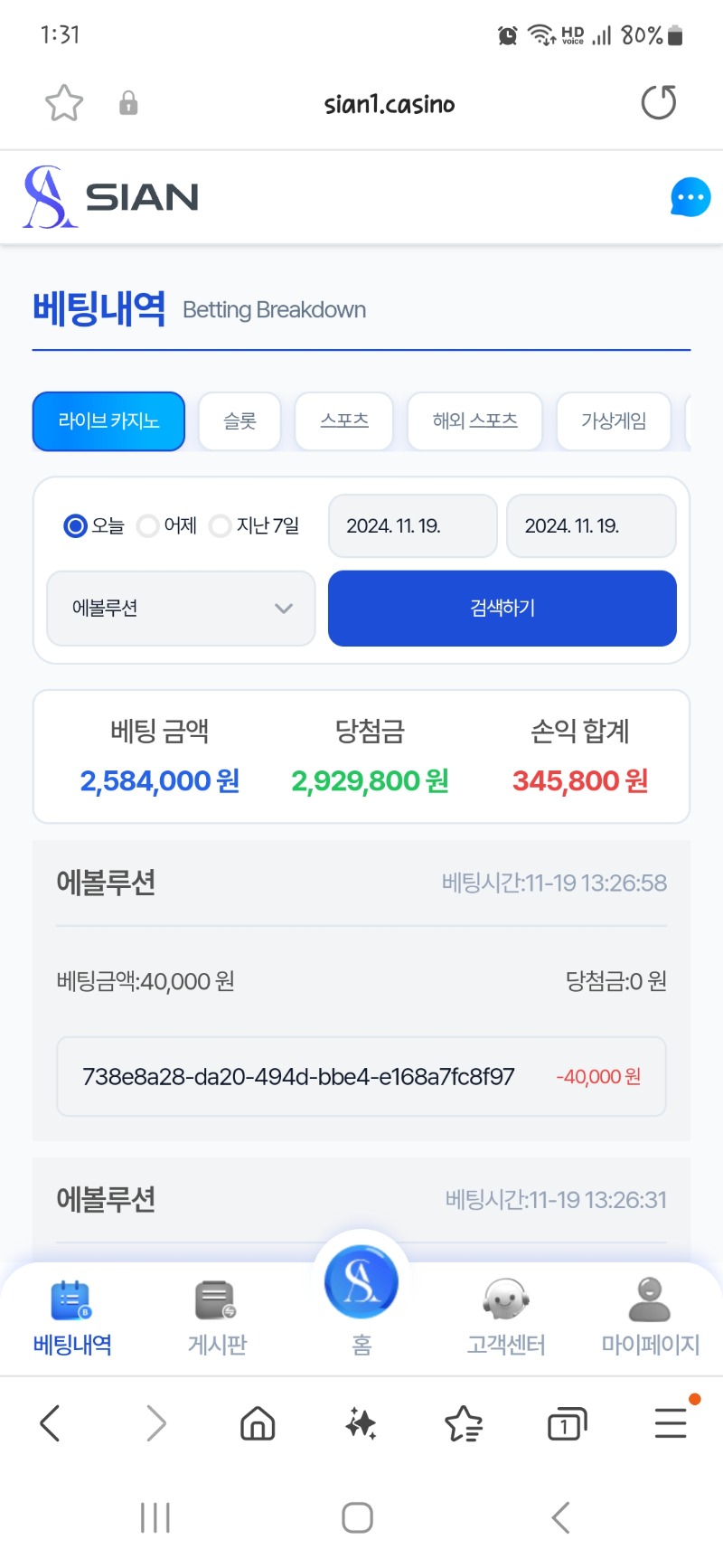Choose the 어제 radio option
Screen dimensions: 723x1568
click(167, 525)
